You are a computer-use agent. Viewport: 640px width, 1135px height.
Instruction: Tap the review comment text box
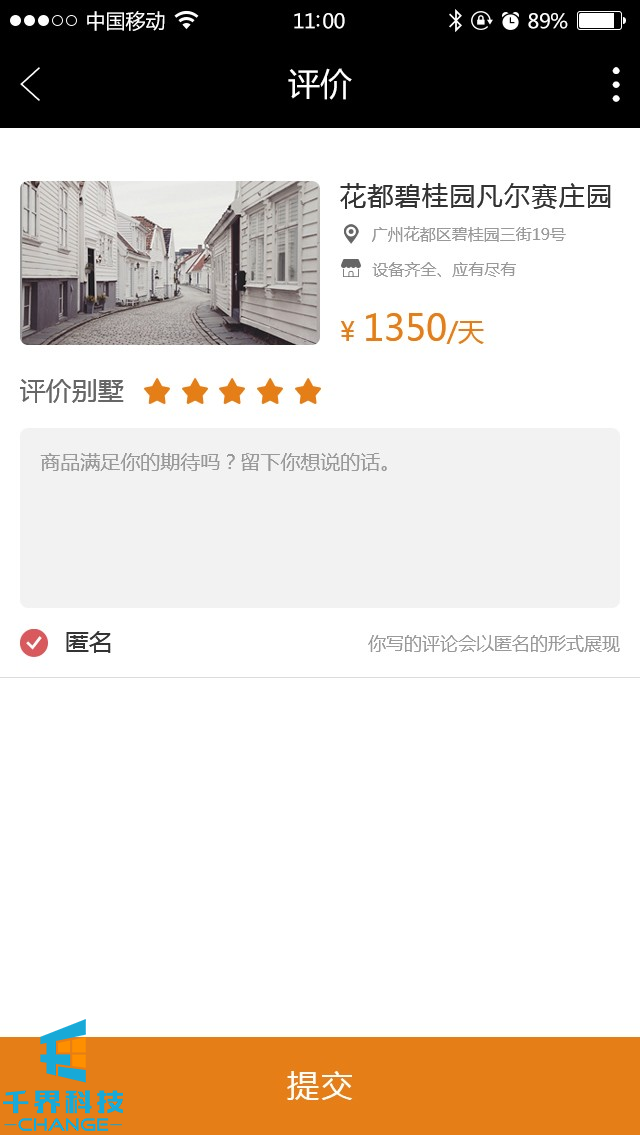(x=320, y=517)
